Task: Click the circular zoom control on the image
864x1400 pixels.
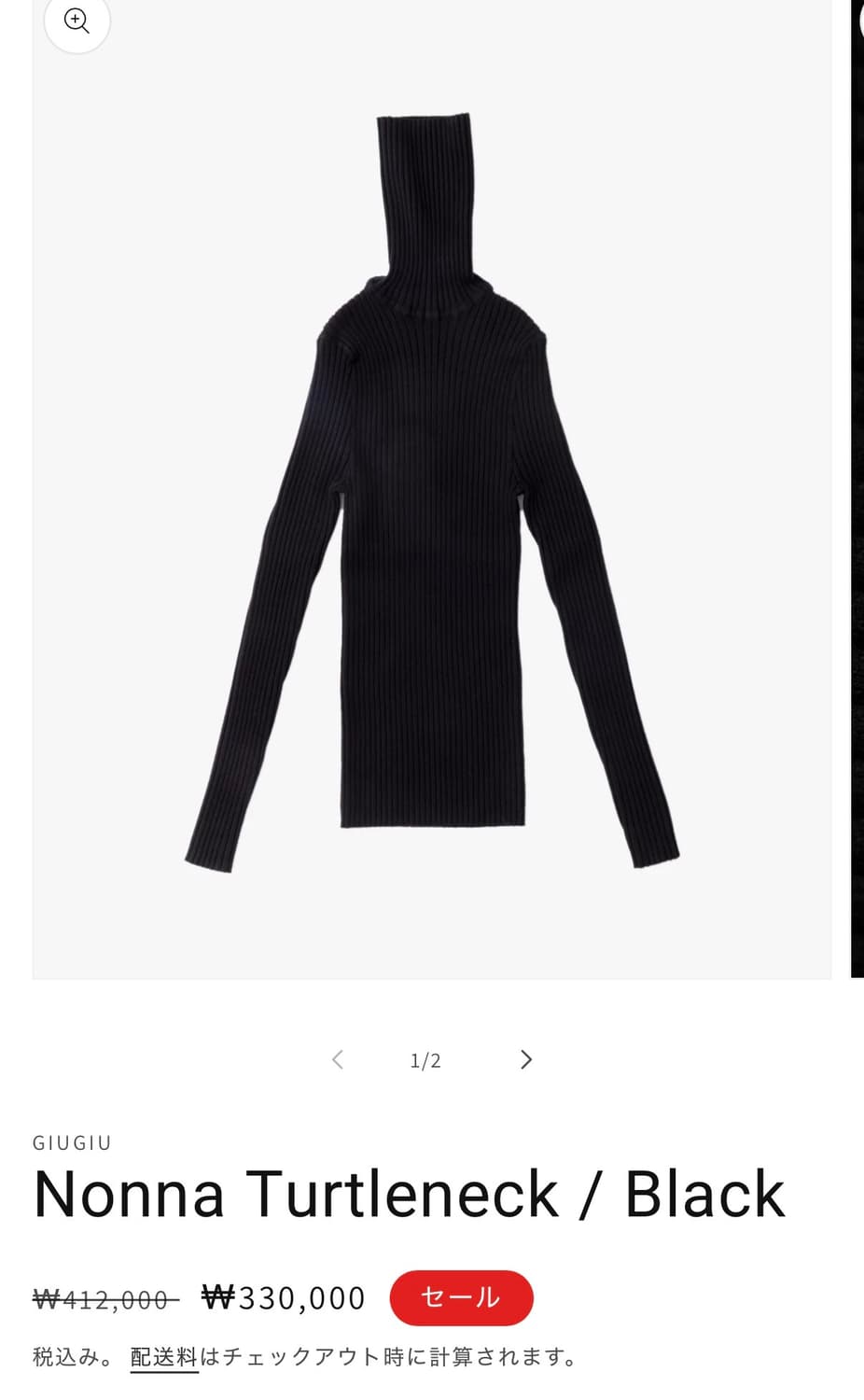Action: tap(77, 21)
